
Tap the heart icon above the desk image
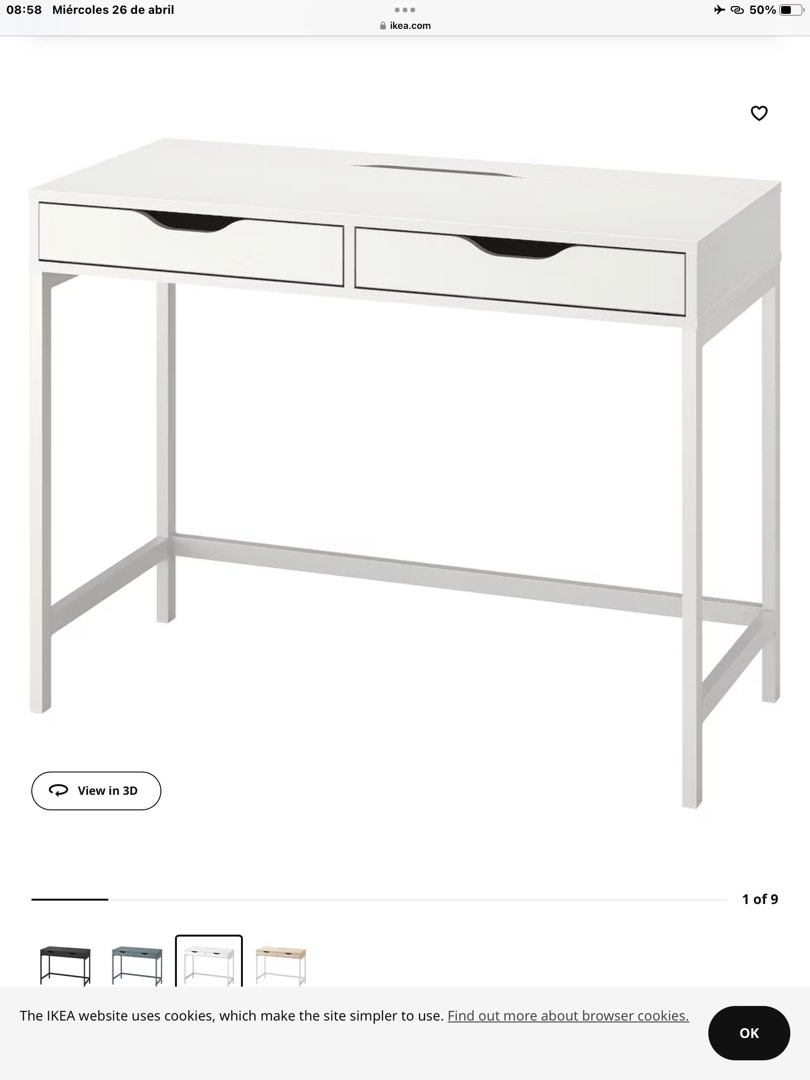tap(759, 113)
